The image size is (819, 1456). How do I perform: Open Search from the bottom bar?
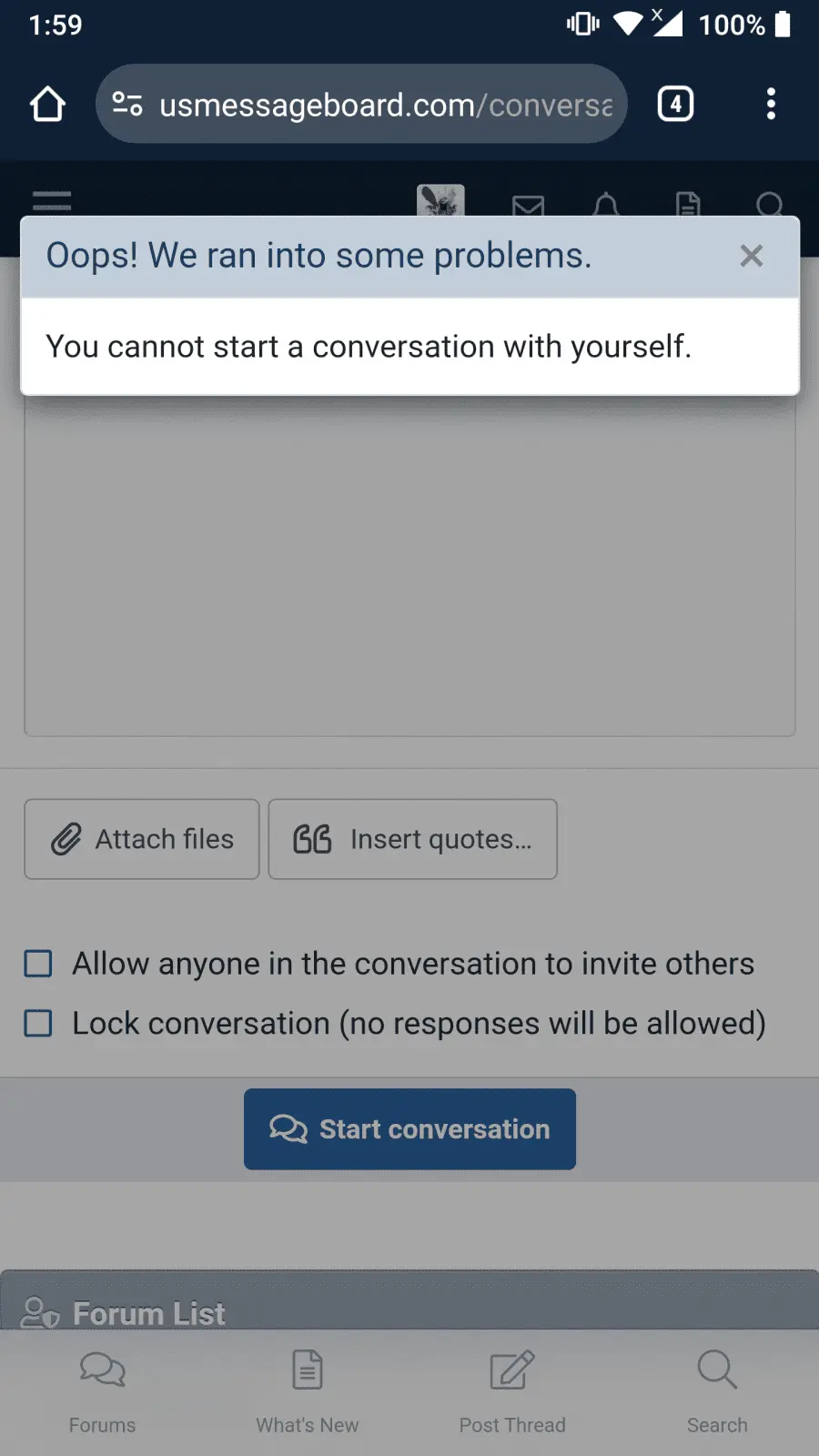coord(716,1383)
